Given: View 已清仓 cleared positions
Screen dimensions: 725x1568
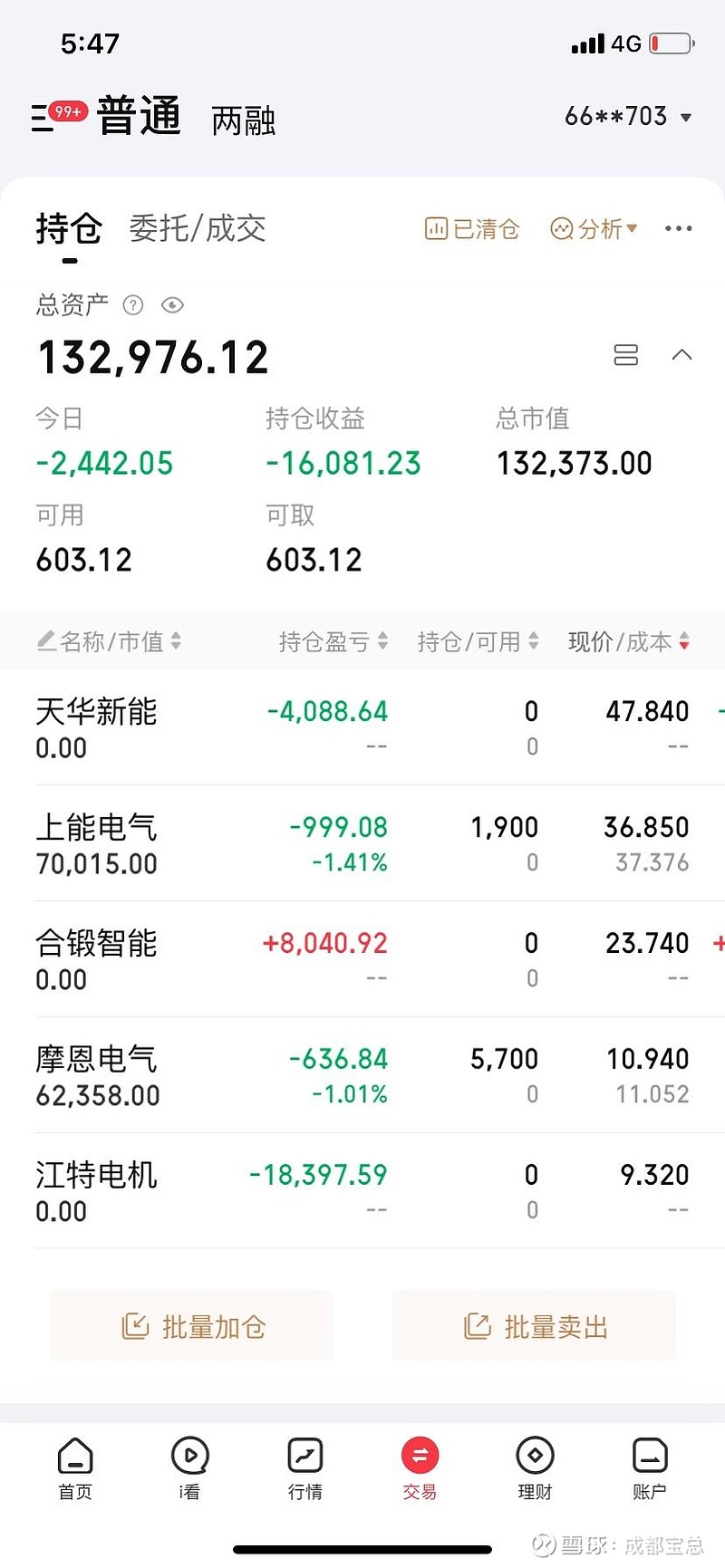Looking at the screenshot, I should coord(471,229).
